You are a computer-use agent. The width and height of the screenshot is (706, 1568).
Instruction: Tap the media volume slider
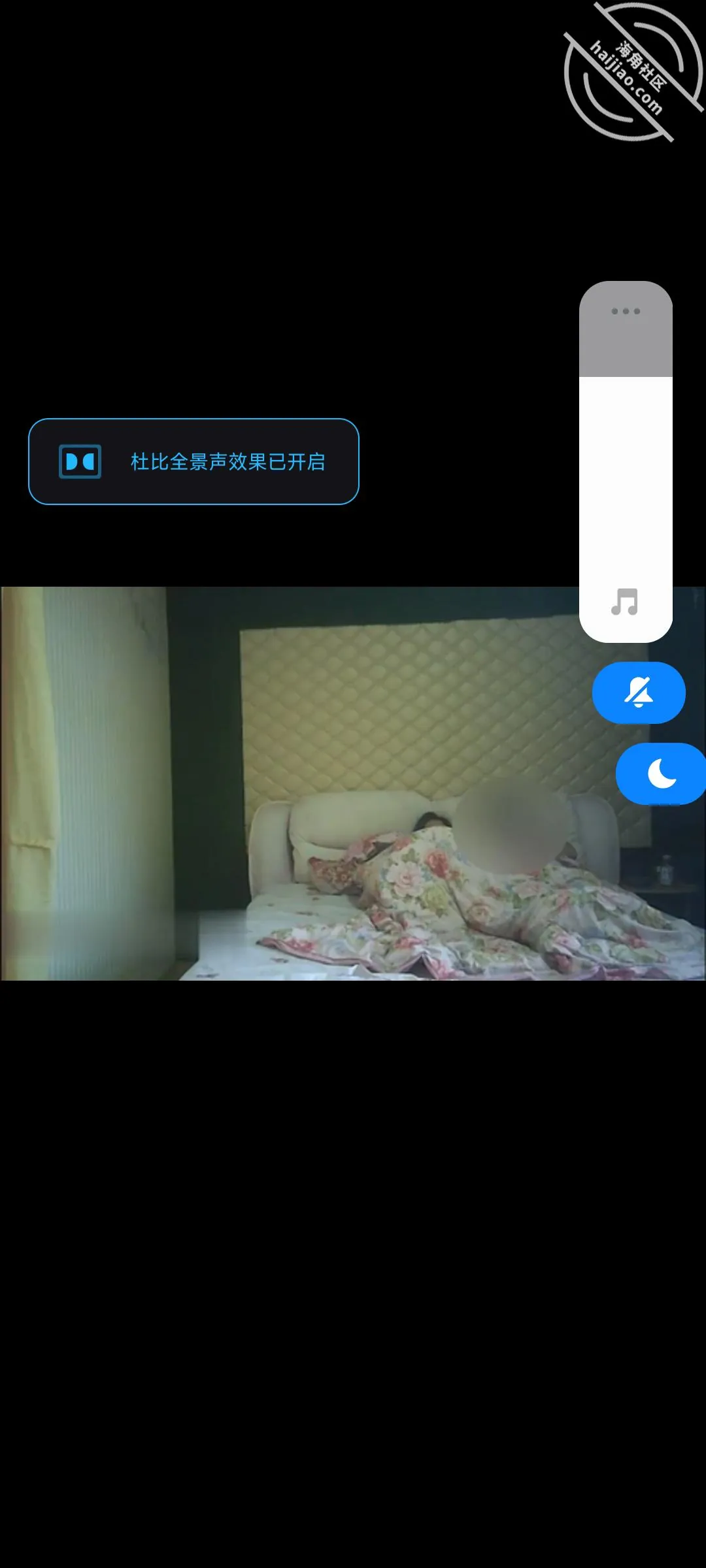point(626,462)
